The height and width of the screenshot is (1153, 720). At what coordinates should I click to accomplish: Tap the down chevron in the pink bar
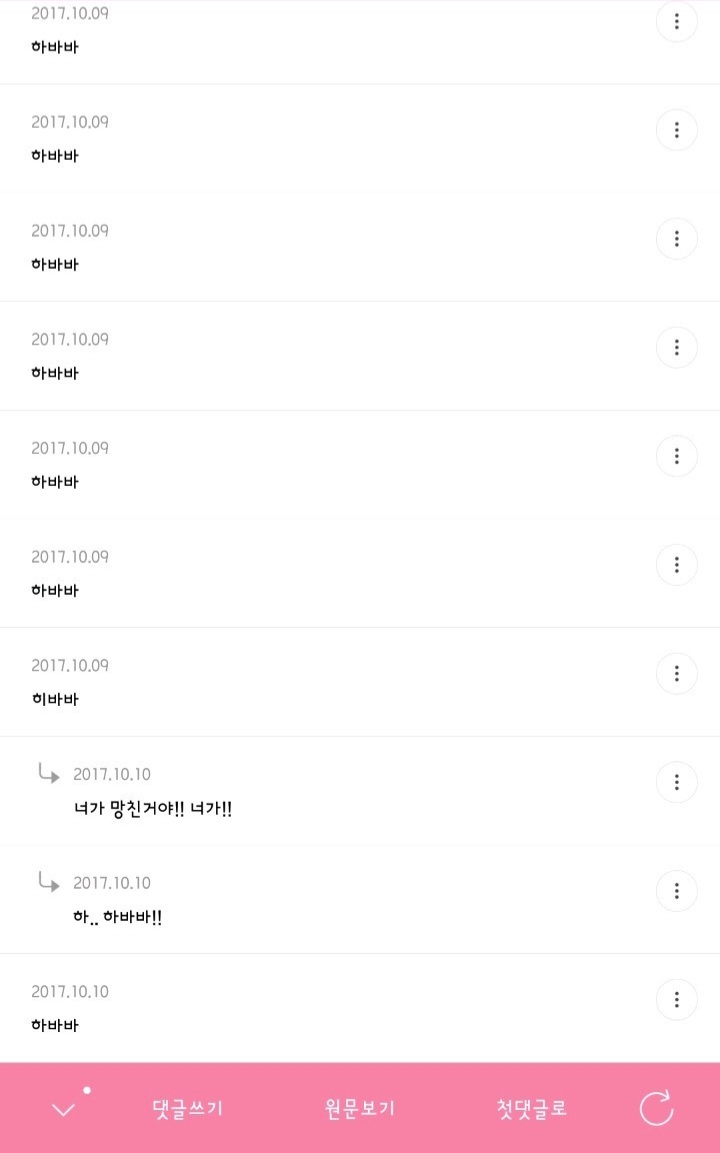point(63,1109)
